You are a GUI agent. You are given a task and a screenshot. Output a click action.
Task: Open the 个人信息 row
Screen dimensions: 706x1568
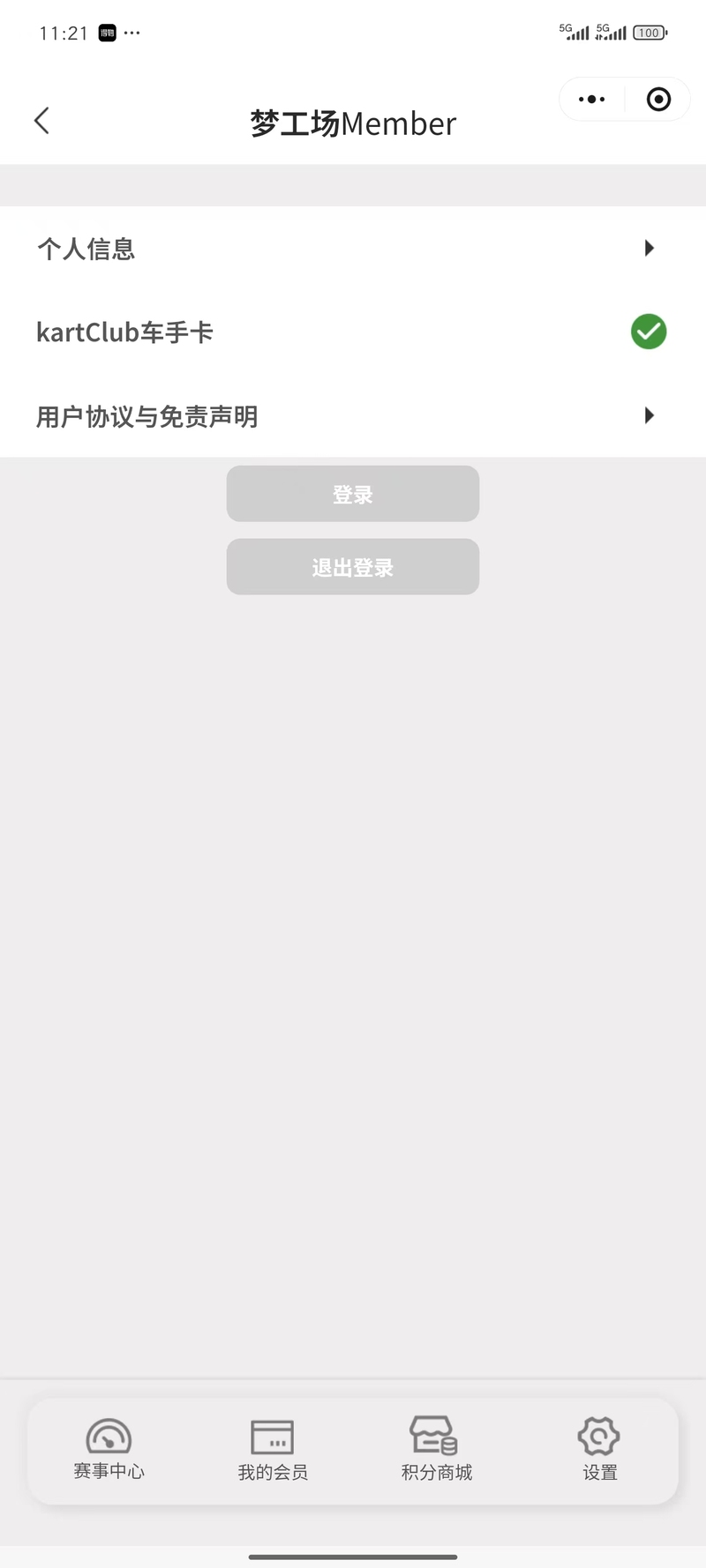[353, 249]
